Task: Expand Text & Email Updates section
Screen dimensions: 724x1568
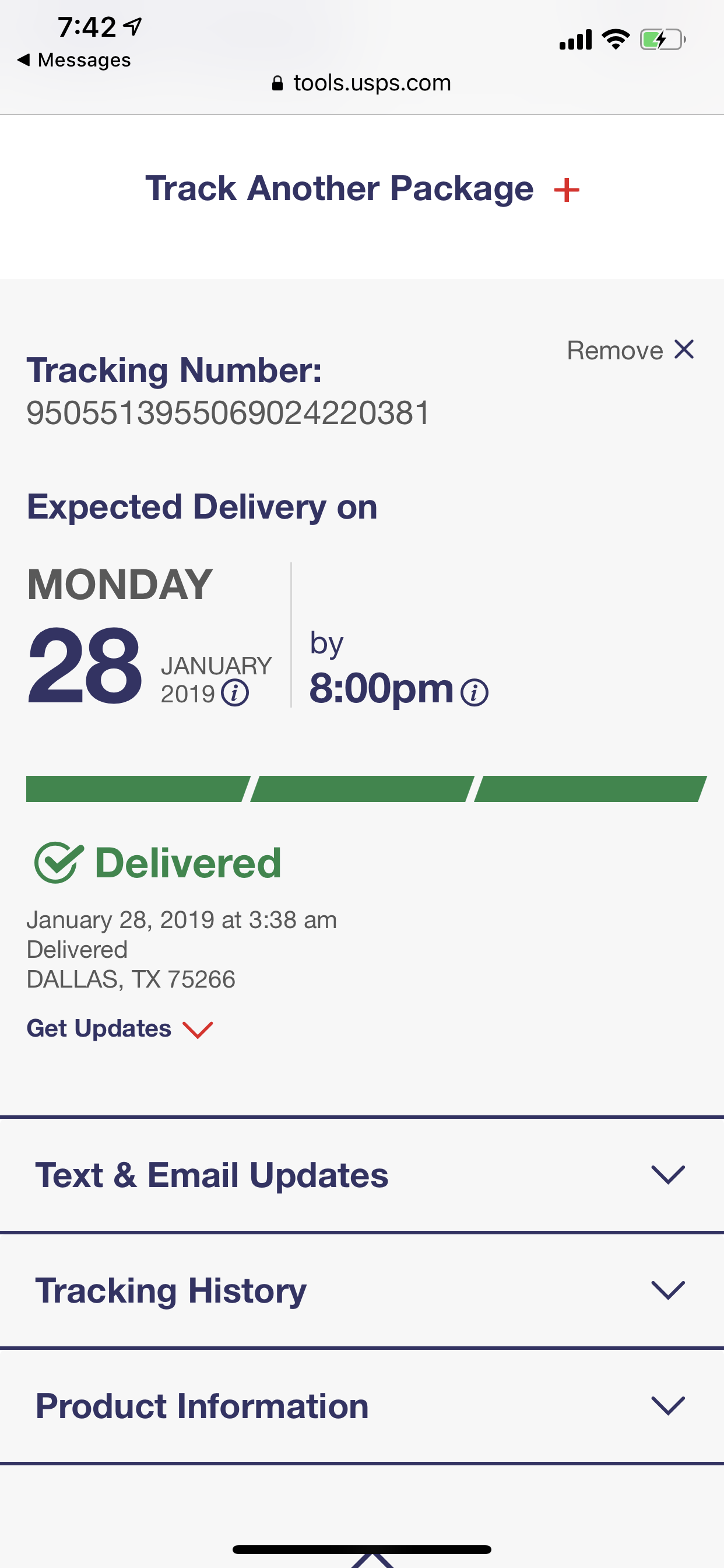Action: coord(362,1175)
